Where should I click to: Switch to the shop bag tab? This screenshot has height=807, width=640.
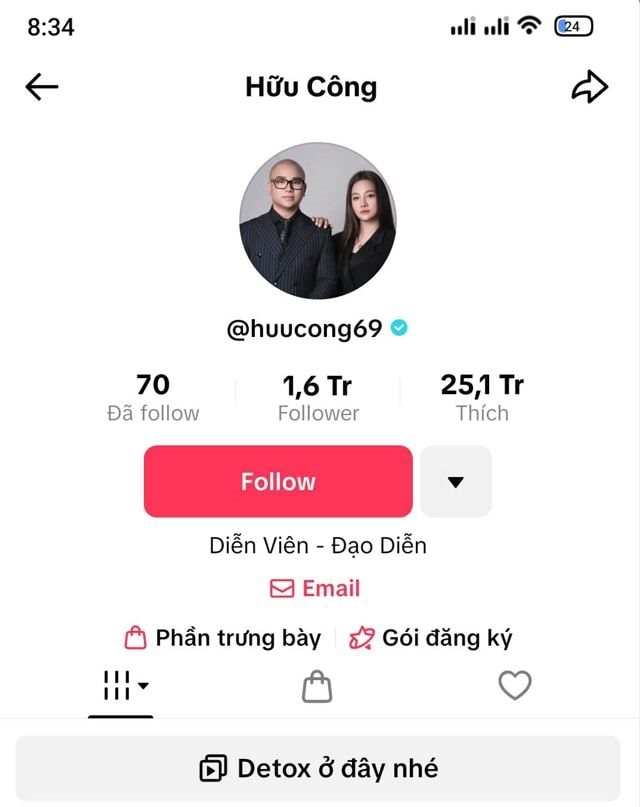click(317, 686)
